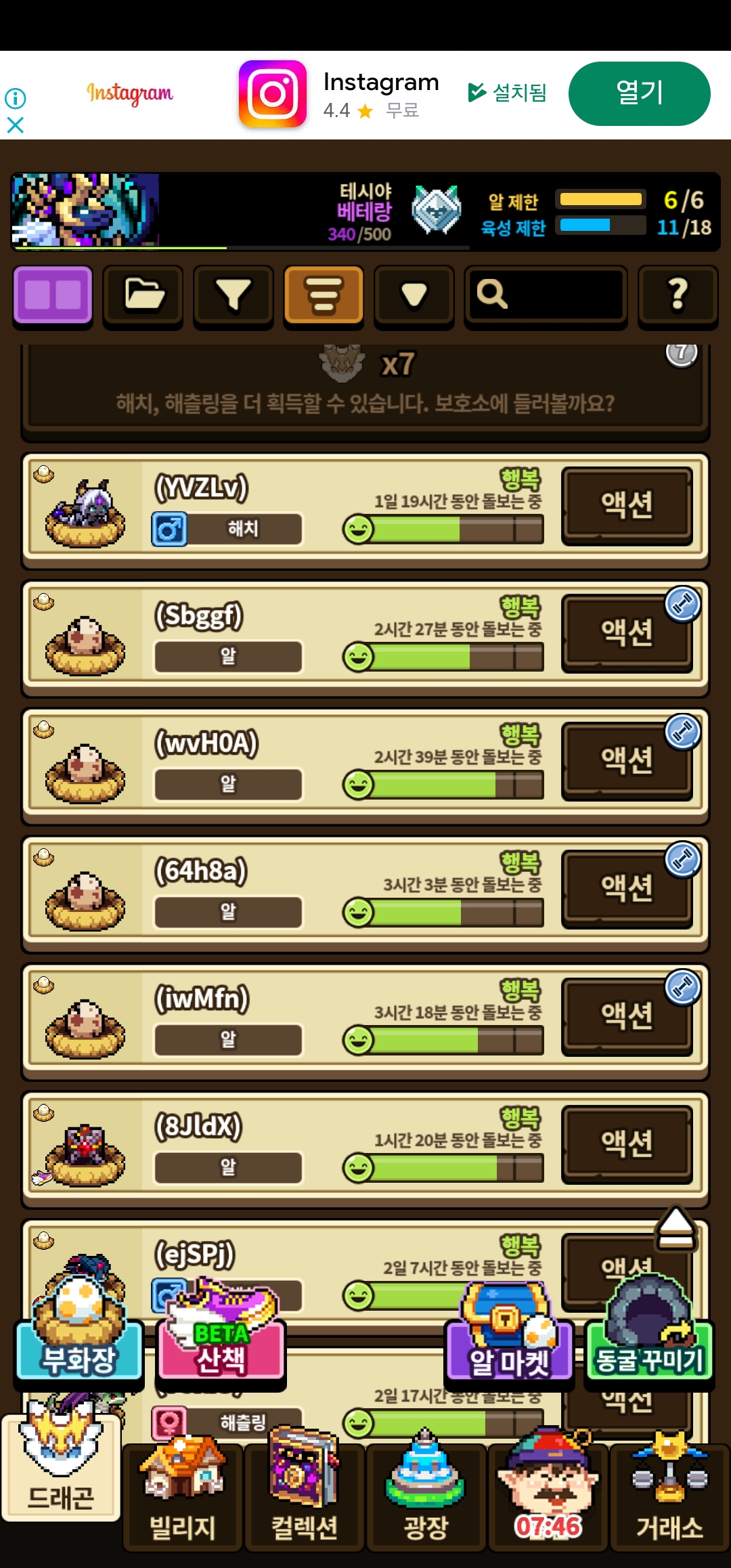
Task: Dismiss the Instagram ad banner
Action: 15,125
